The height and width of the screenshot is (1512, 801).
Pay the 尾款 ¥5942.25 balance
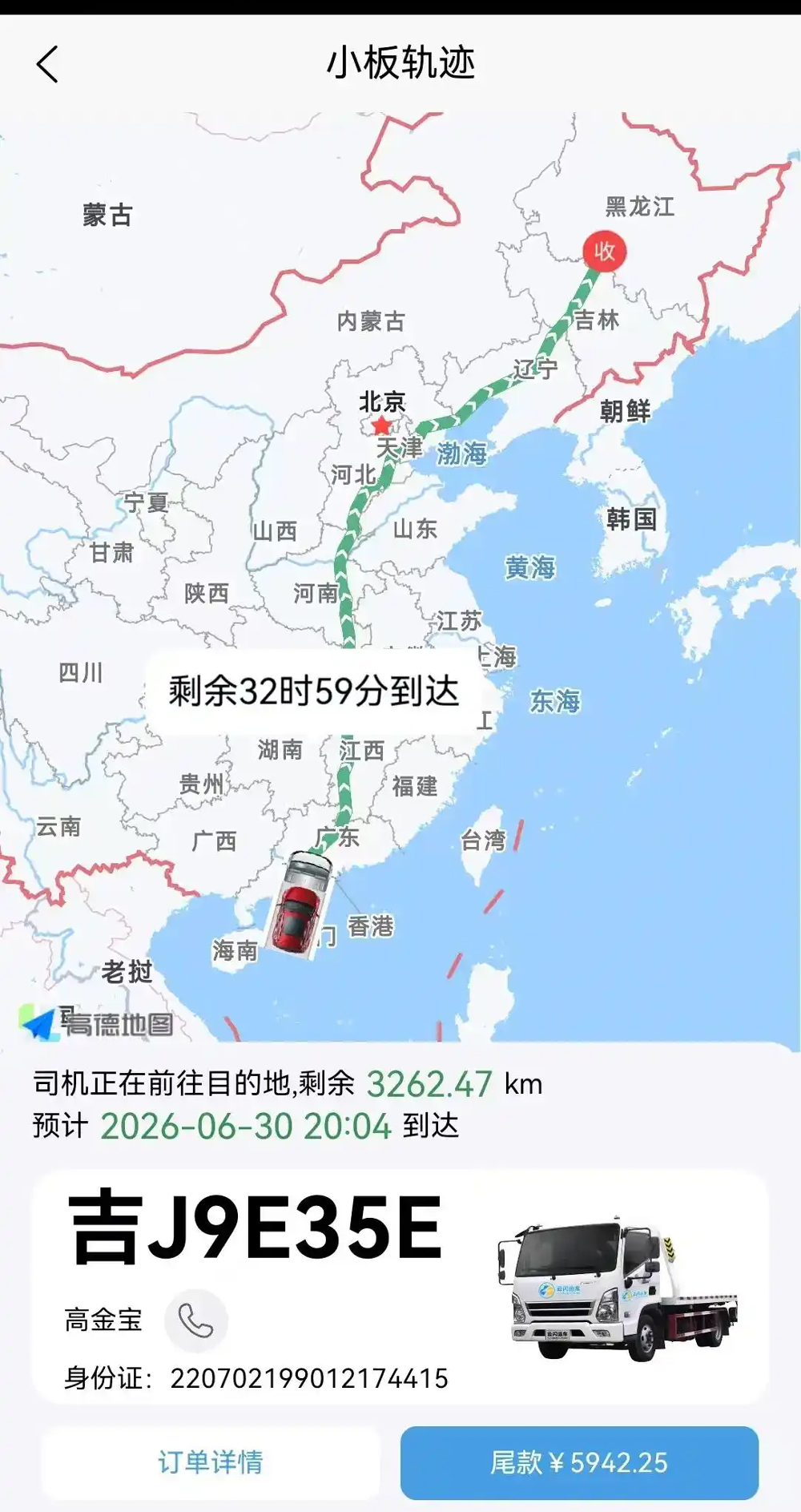[579, 1462]
